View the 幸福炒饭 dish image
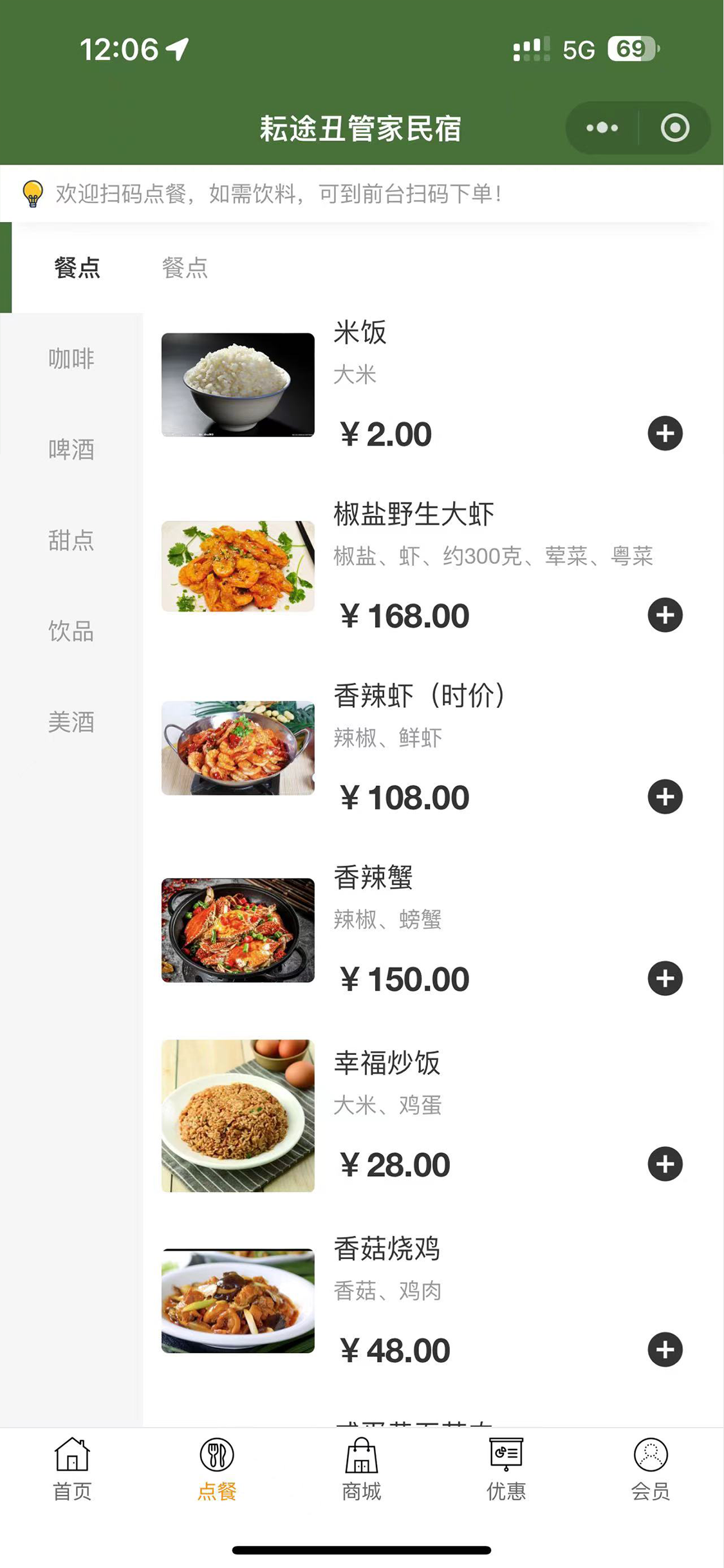Image resolution: width=724 pixels, height=1568 pixels. pyautogui.click(x=238, y=1115)
